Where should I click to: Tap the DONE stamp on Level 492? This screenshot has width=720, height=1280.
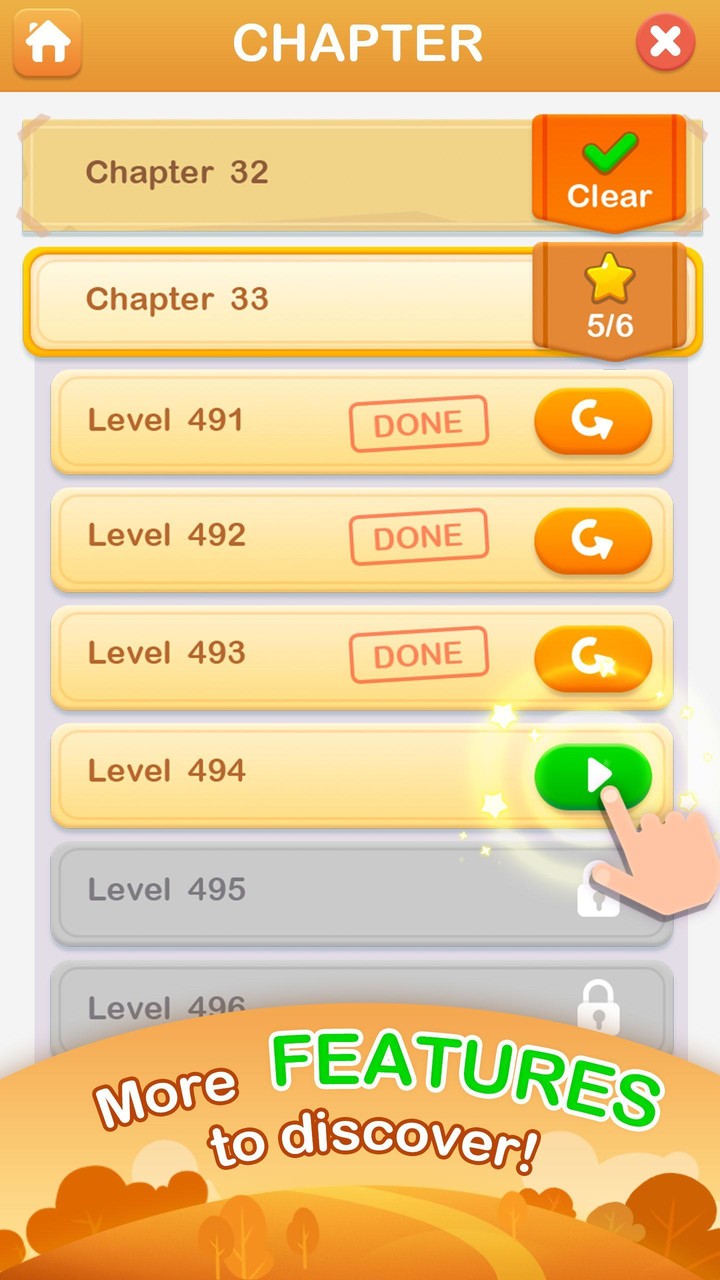(x=418, y=537)
